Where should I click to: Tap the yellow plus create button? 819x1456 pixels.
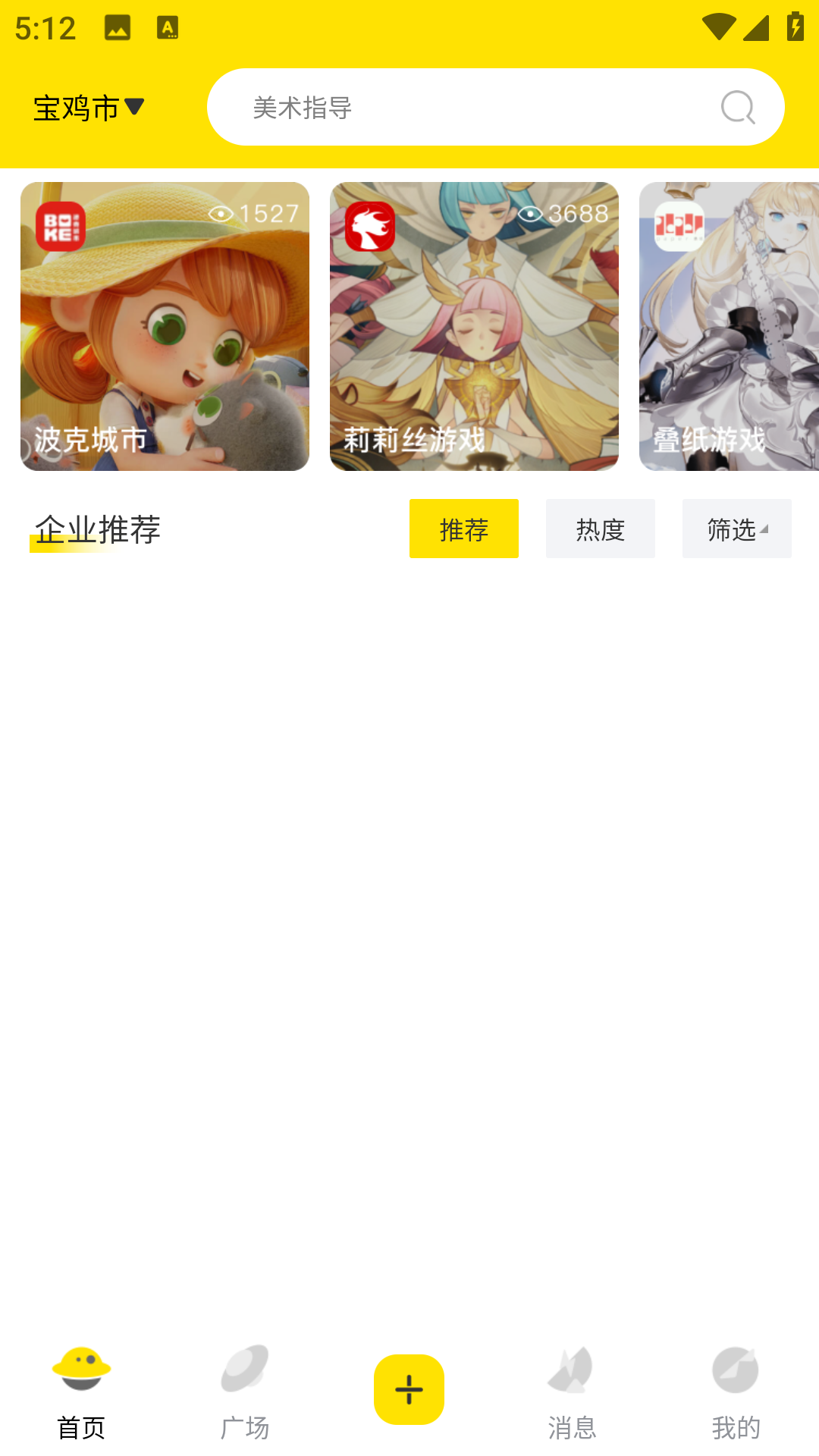(x=409, y=1389)
